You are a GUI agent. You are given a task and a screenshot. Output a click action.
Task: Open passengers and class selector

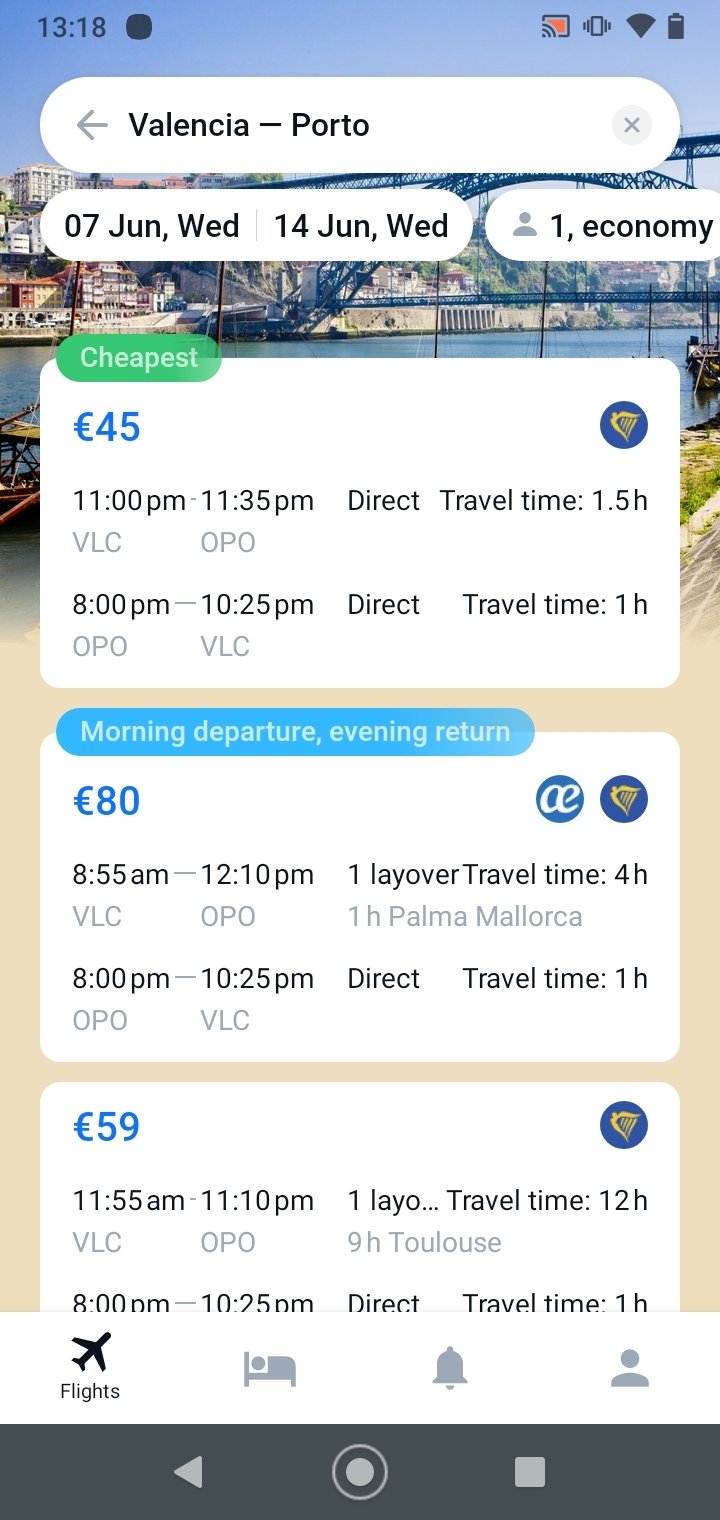pyautogui.click(x=604, y=226)
